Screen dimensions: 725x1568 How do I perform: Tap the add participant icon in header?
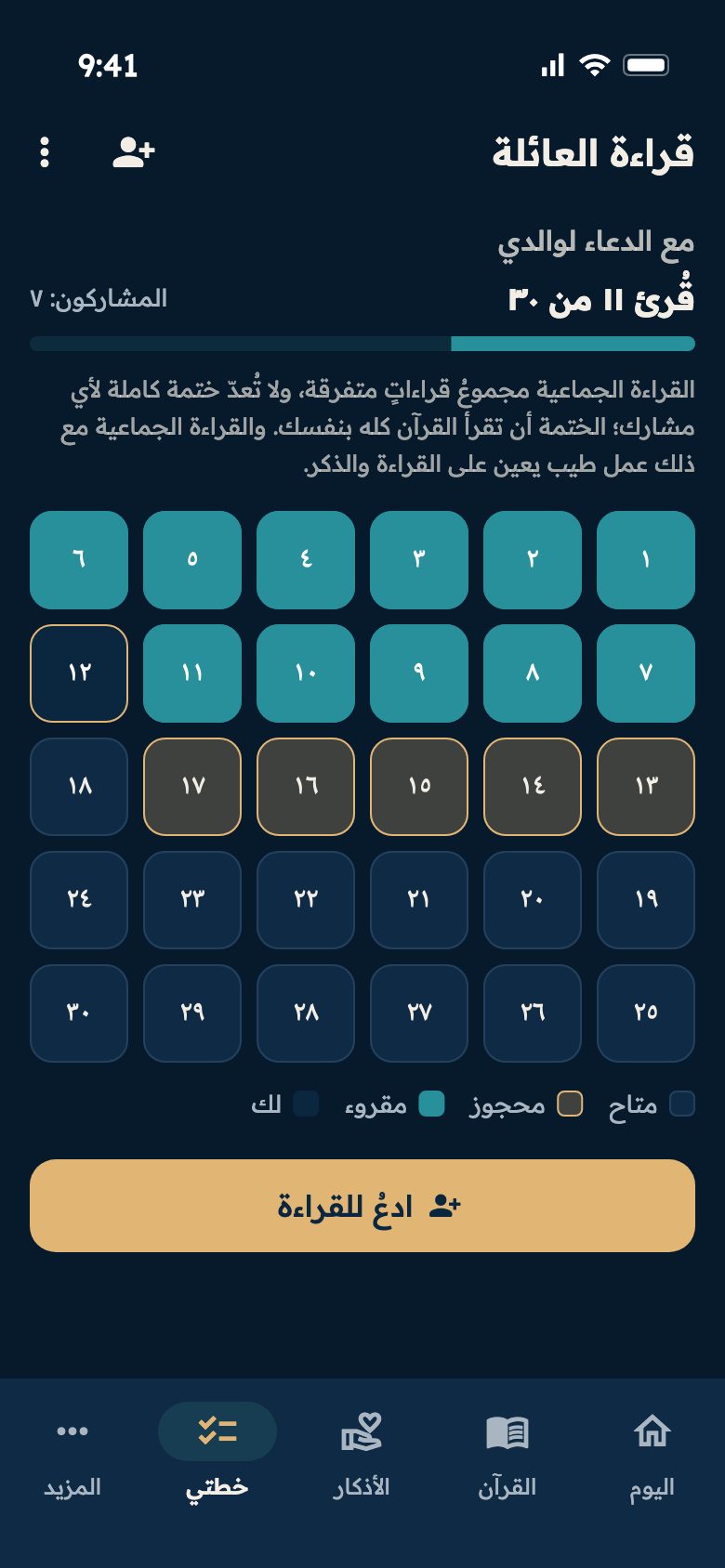(134, 152)
